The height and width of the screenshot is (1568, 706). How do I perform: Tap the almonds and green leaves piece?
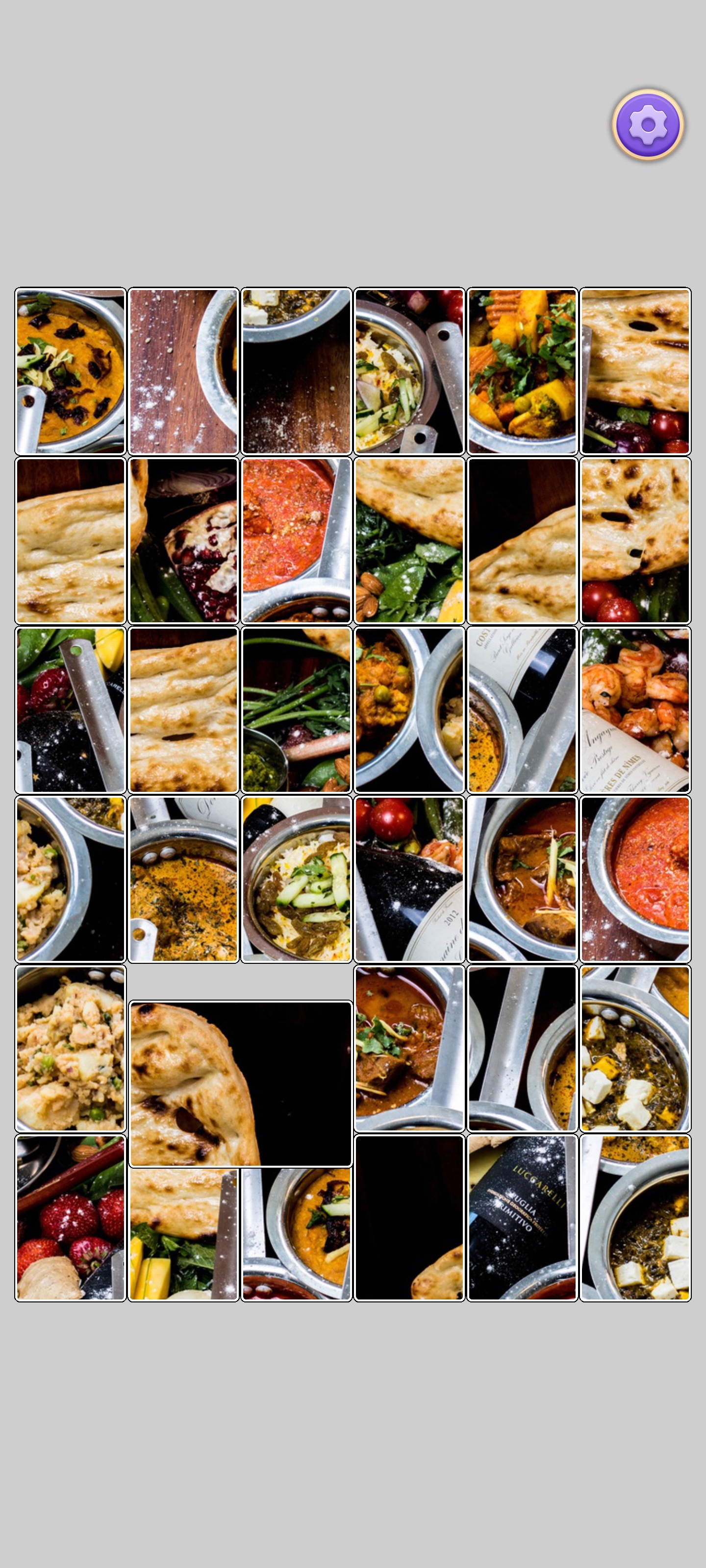click(x=409, y=540)
